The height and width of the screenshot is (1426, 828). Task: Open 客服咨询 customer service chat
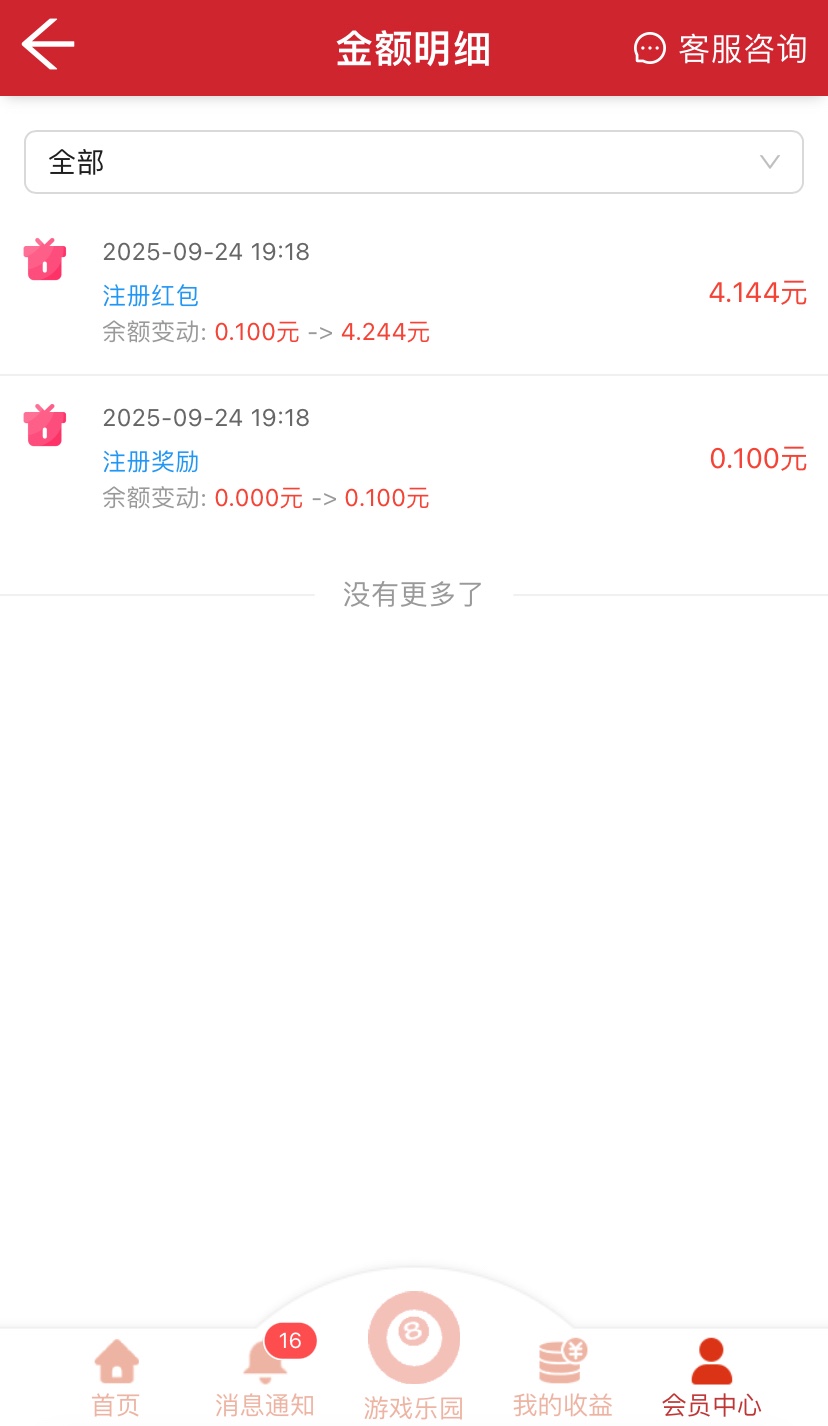(x=720, y=48)
